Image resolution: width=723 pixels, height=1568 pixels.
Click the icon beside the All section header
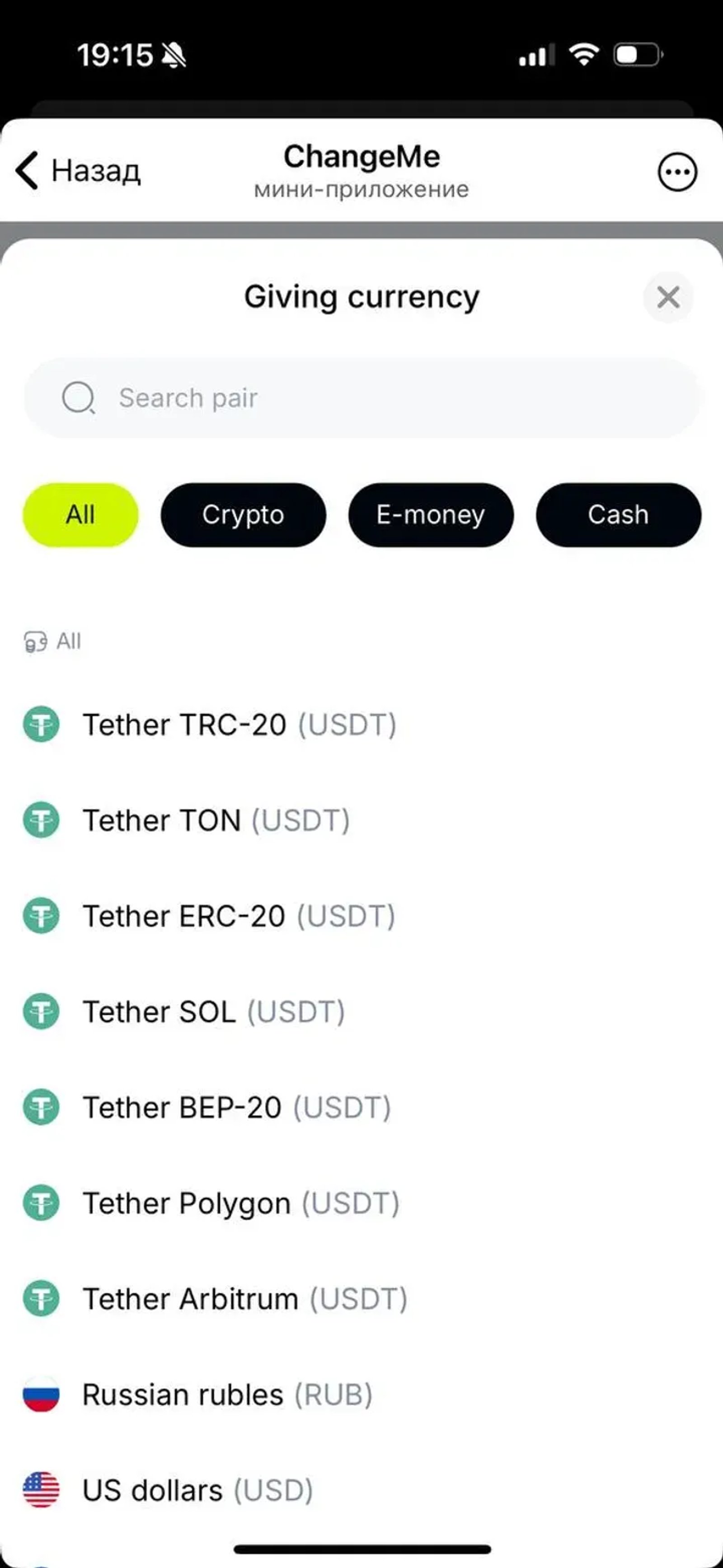[35, 641]
